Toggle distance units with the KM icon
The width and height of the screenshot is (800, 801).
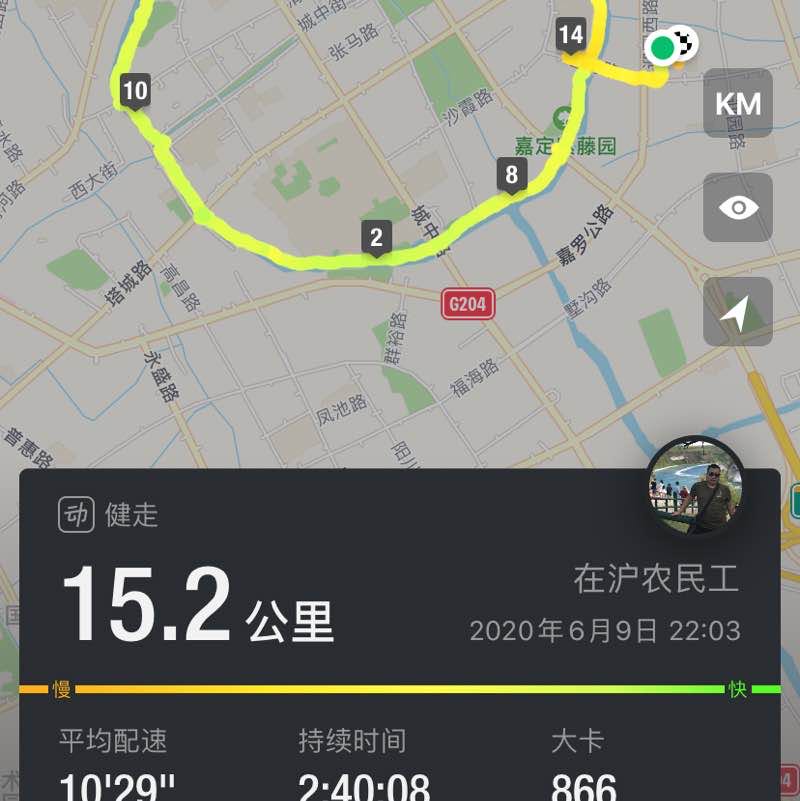coord(737,103)
